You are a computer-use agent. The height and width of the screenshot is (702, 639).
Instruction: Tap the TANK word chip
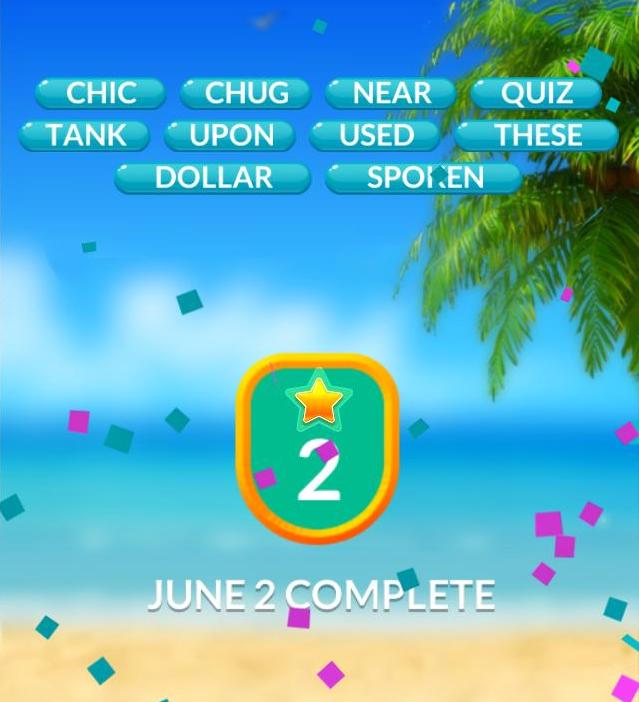click(85, 135)
